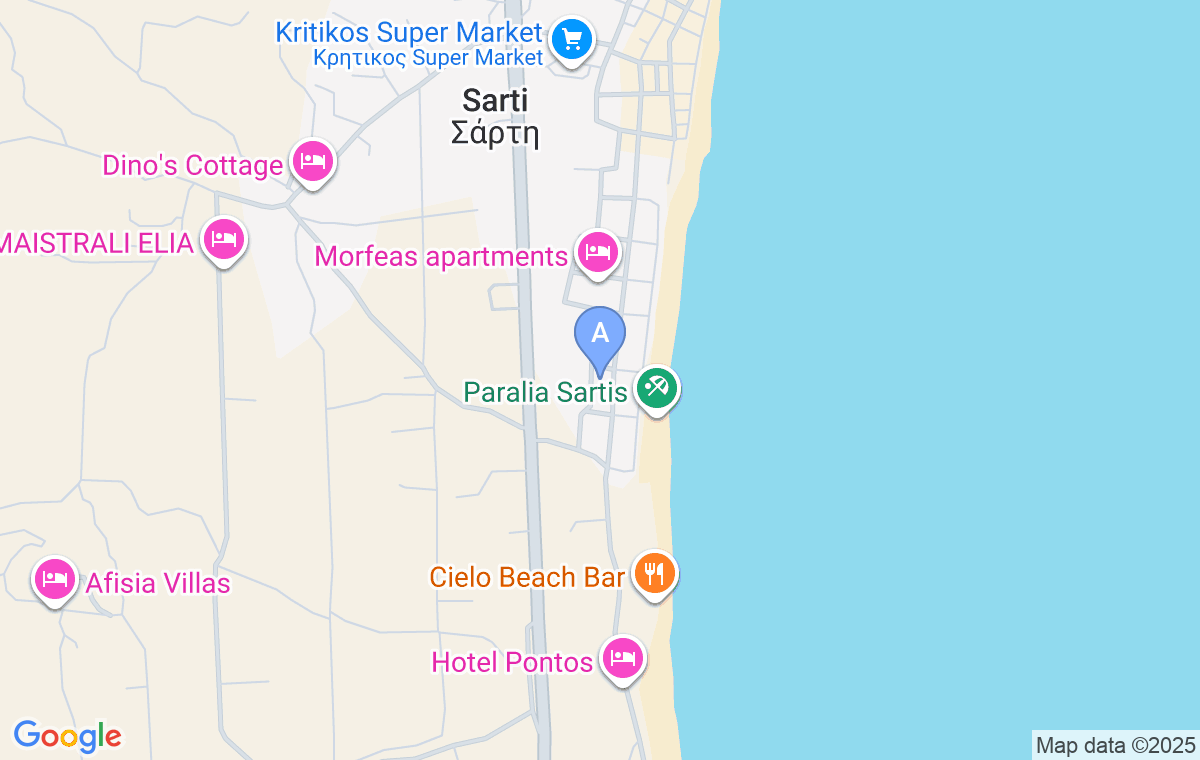Select the Hotel Pontos pin
The width and height of the screenshot is (1200, 760).
[x=623, y=659]
